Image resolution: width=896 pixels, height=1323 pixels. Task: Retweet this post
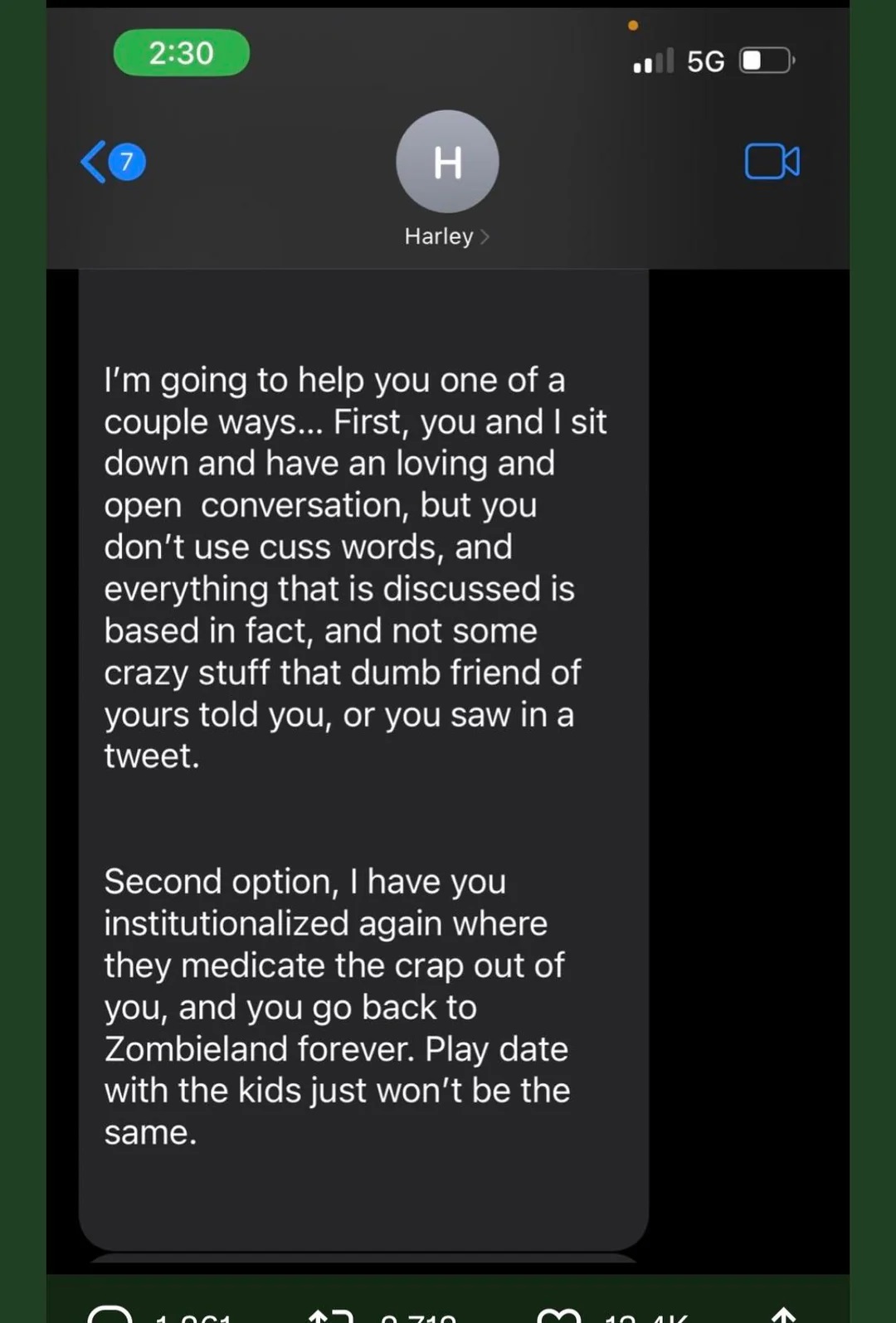331,1314
